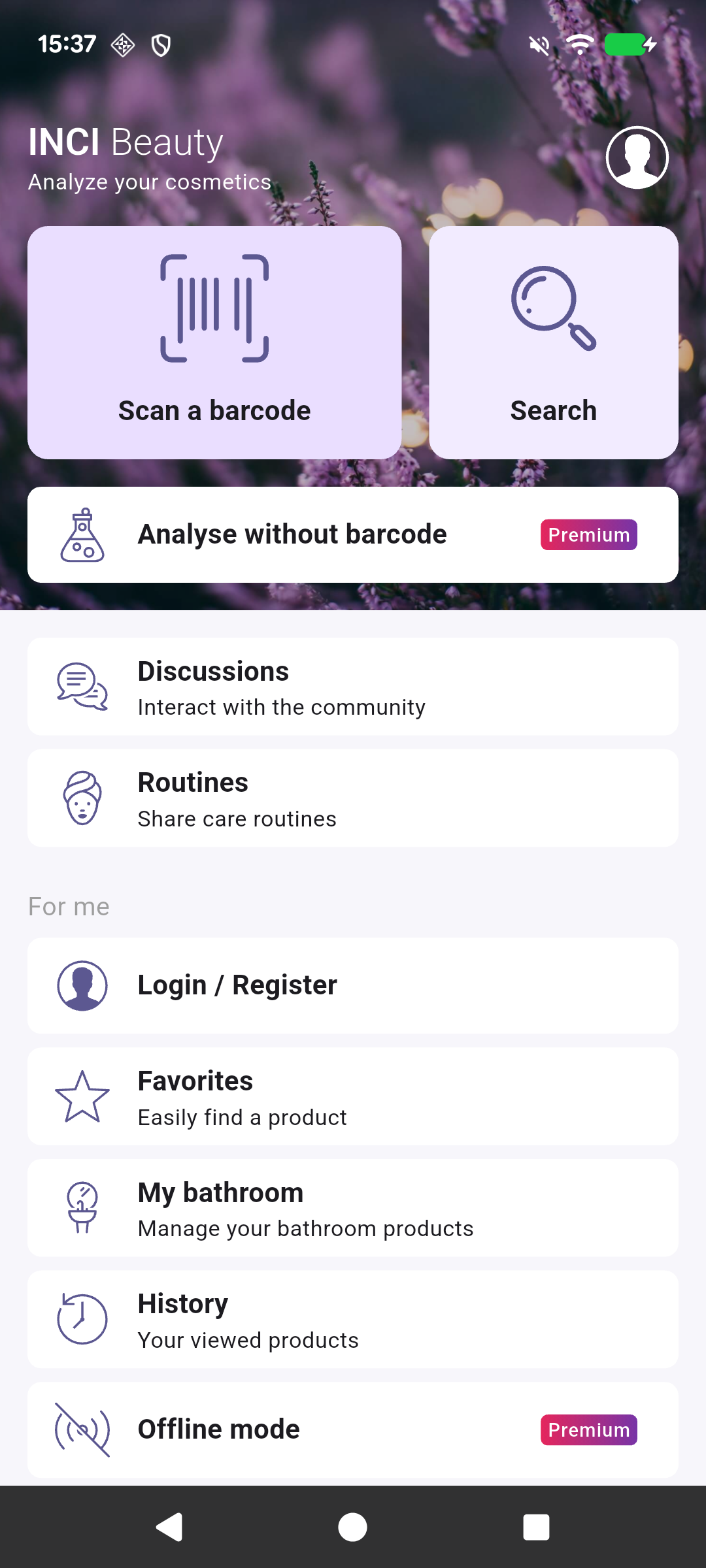
Task: Select Offline mode
Action: point(352,1429)
